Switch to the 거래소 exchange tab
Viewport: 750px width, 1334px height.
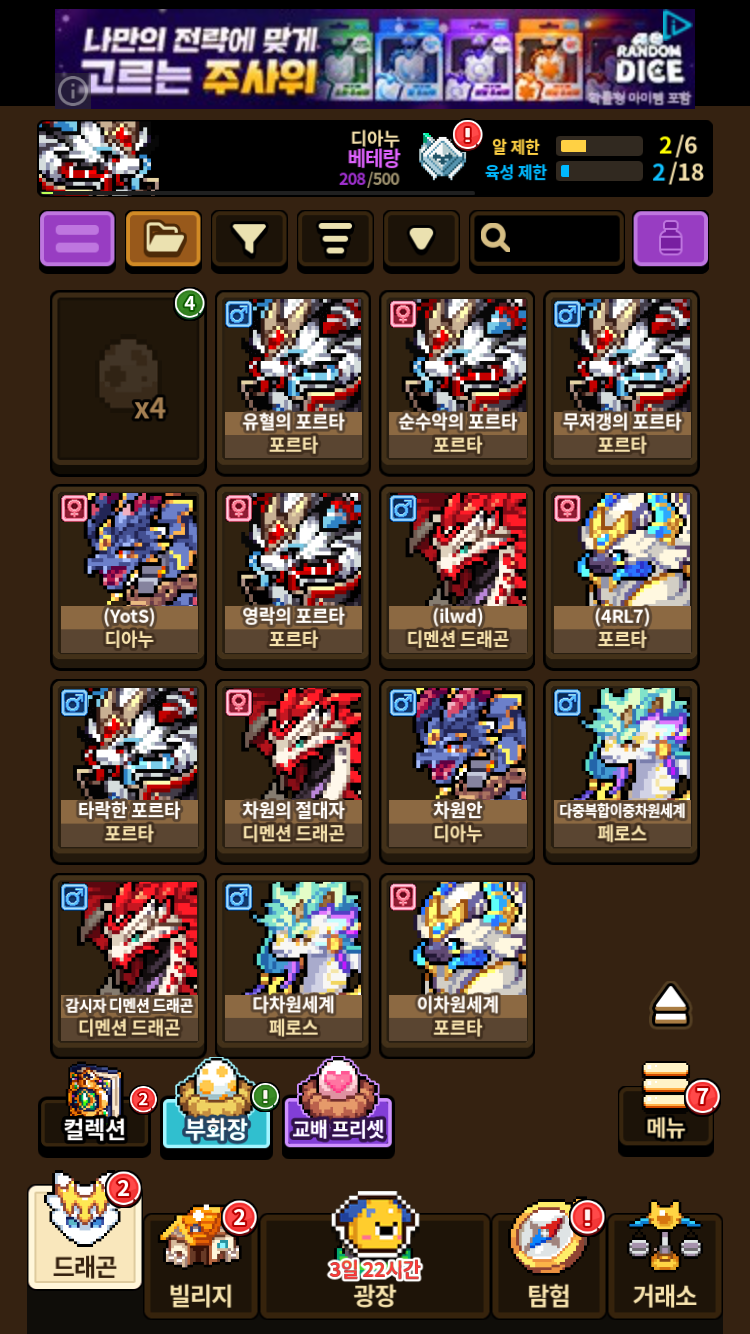665,1264
